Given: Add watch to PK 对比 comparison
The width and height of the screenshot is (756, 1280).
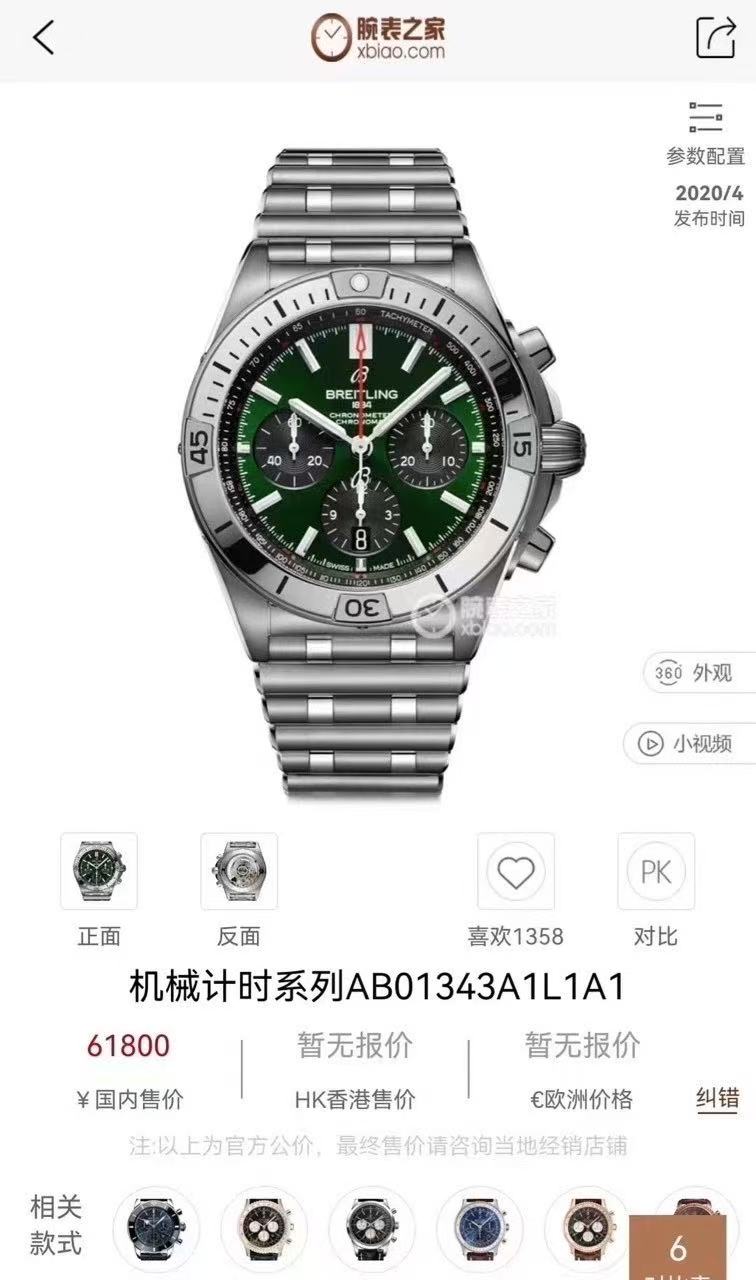Looking at the screenshot, I should point(656,872).
